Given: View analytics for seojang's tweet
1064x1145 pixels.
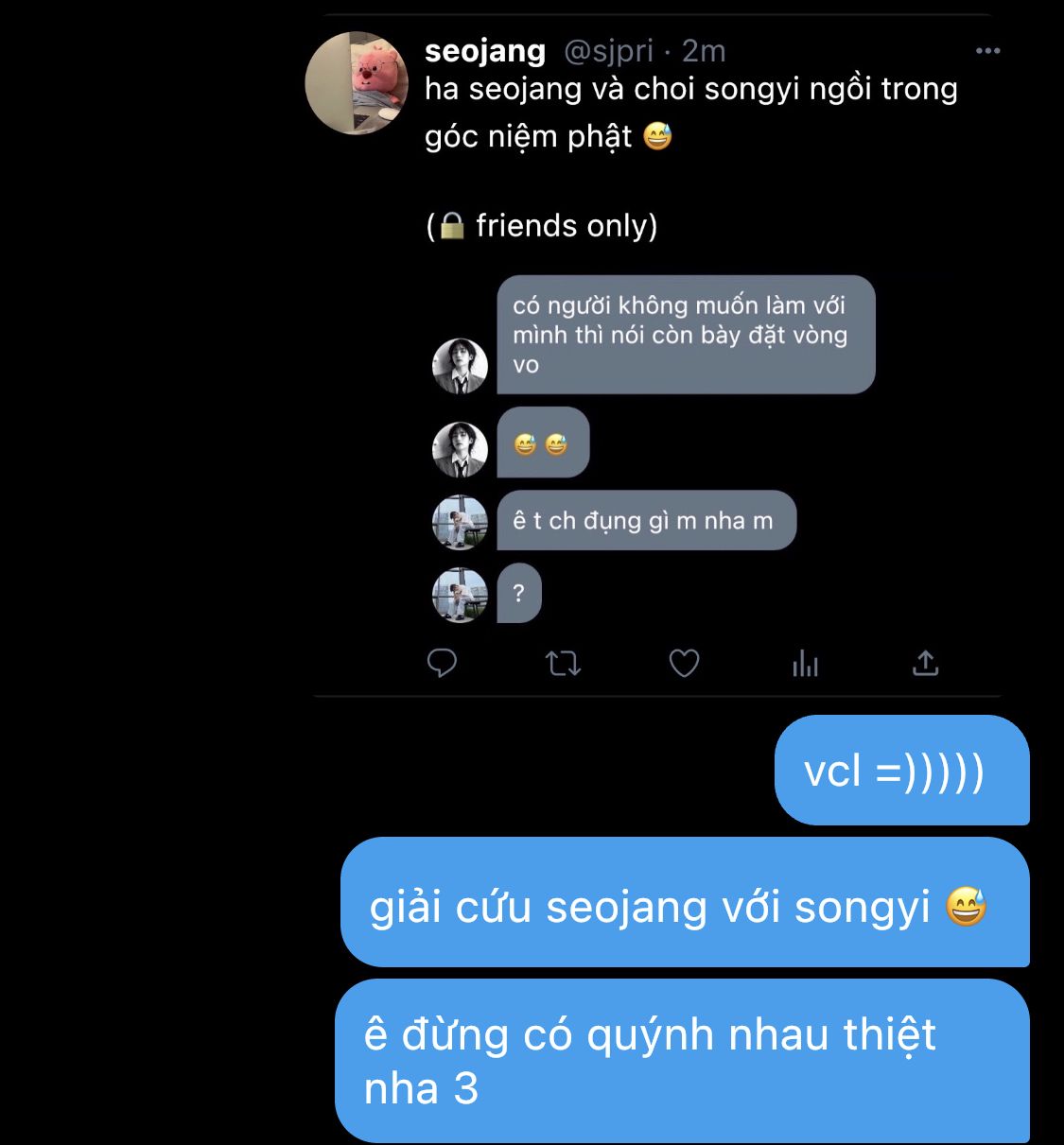Looking at the screenshot, I should pos(805,664).
